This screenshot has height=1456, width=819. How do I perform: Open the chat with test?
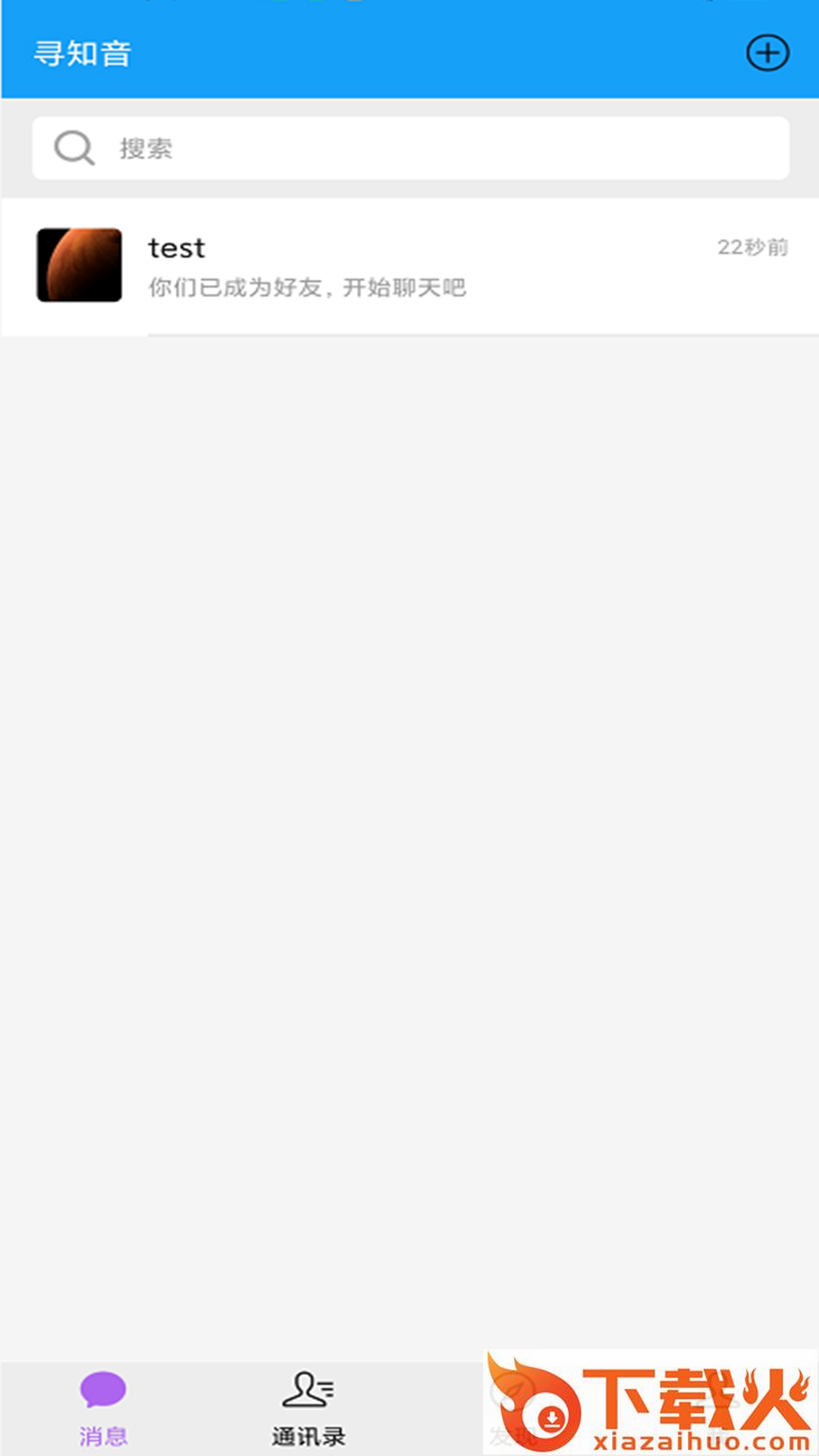(409, 267)
